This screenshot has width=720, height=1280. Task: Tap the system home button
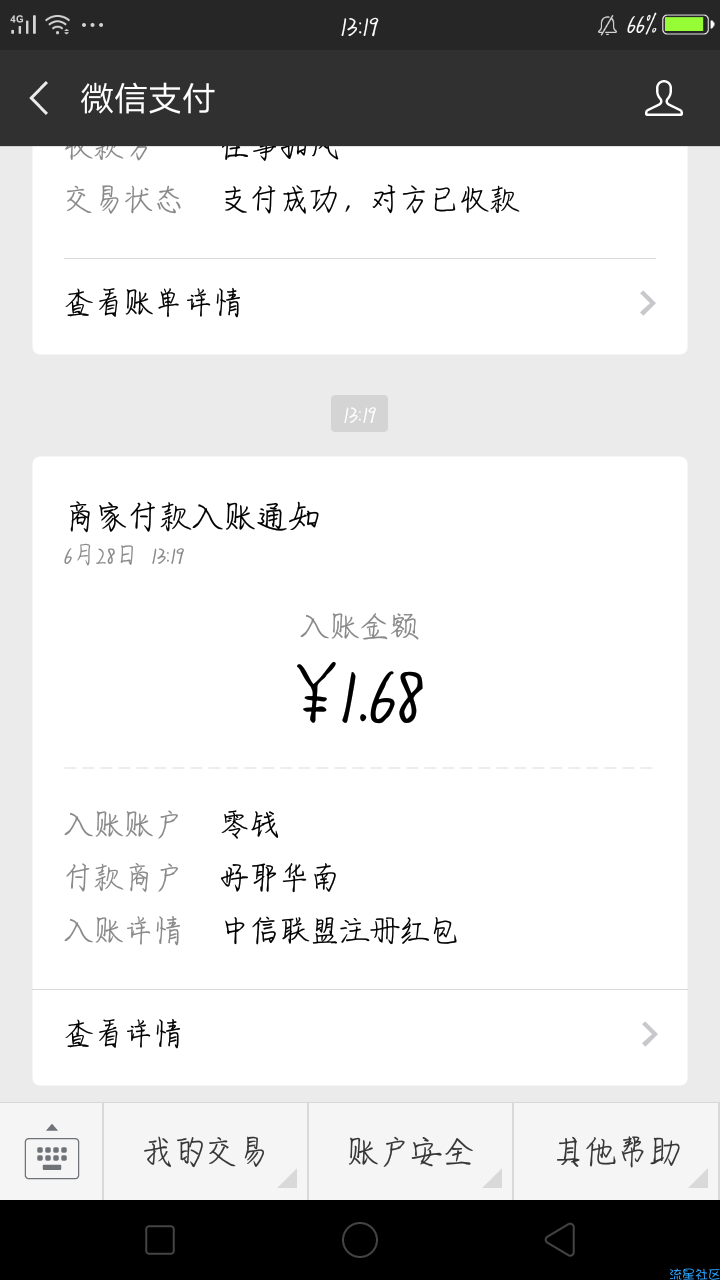point(360,1240)
